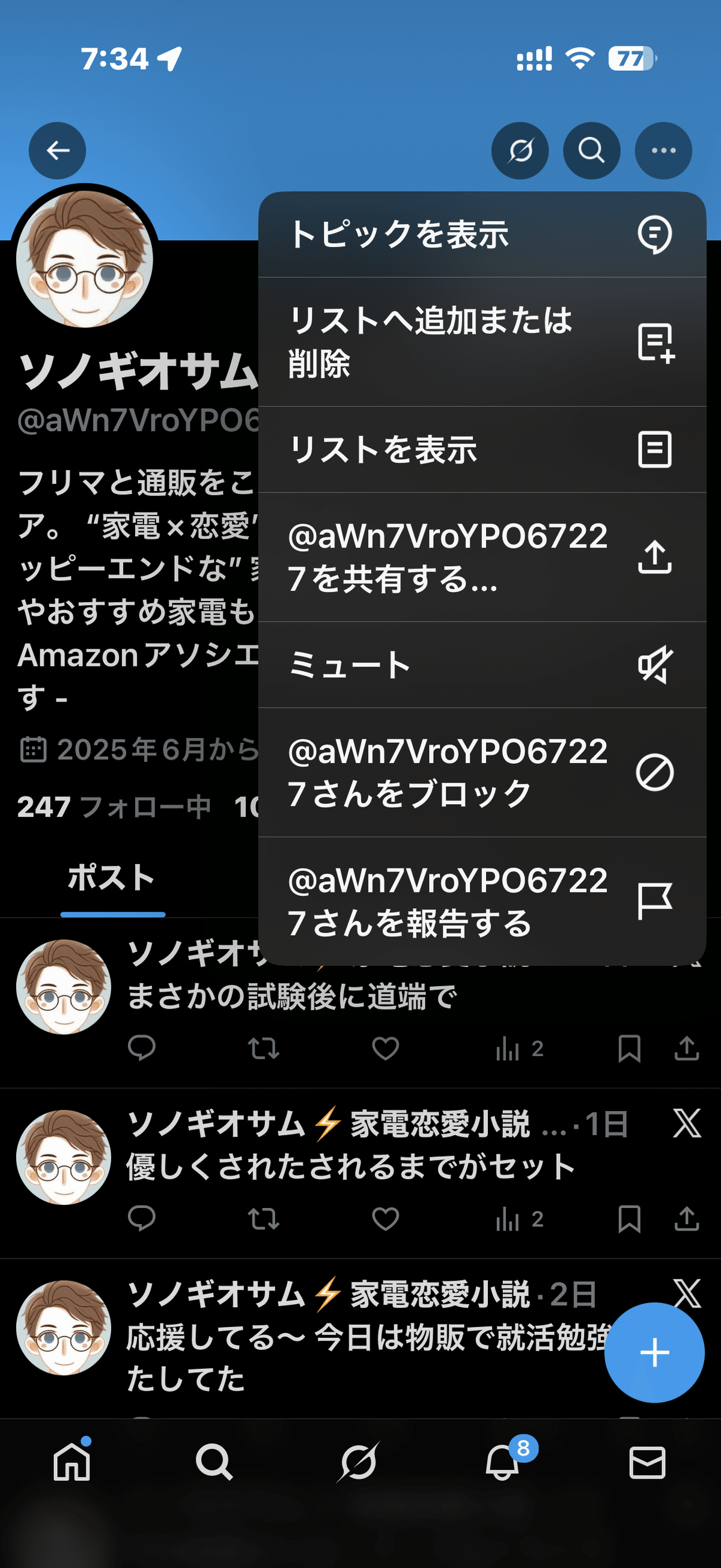Search this profile's posts
Screen dimensions: 721x1568
[x=591, y=150]
